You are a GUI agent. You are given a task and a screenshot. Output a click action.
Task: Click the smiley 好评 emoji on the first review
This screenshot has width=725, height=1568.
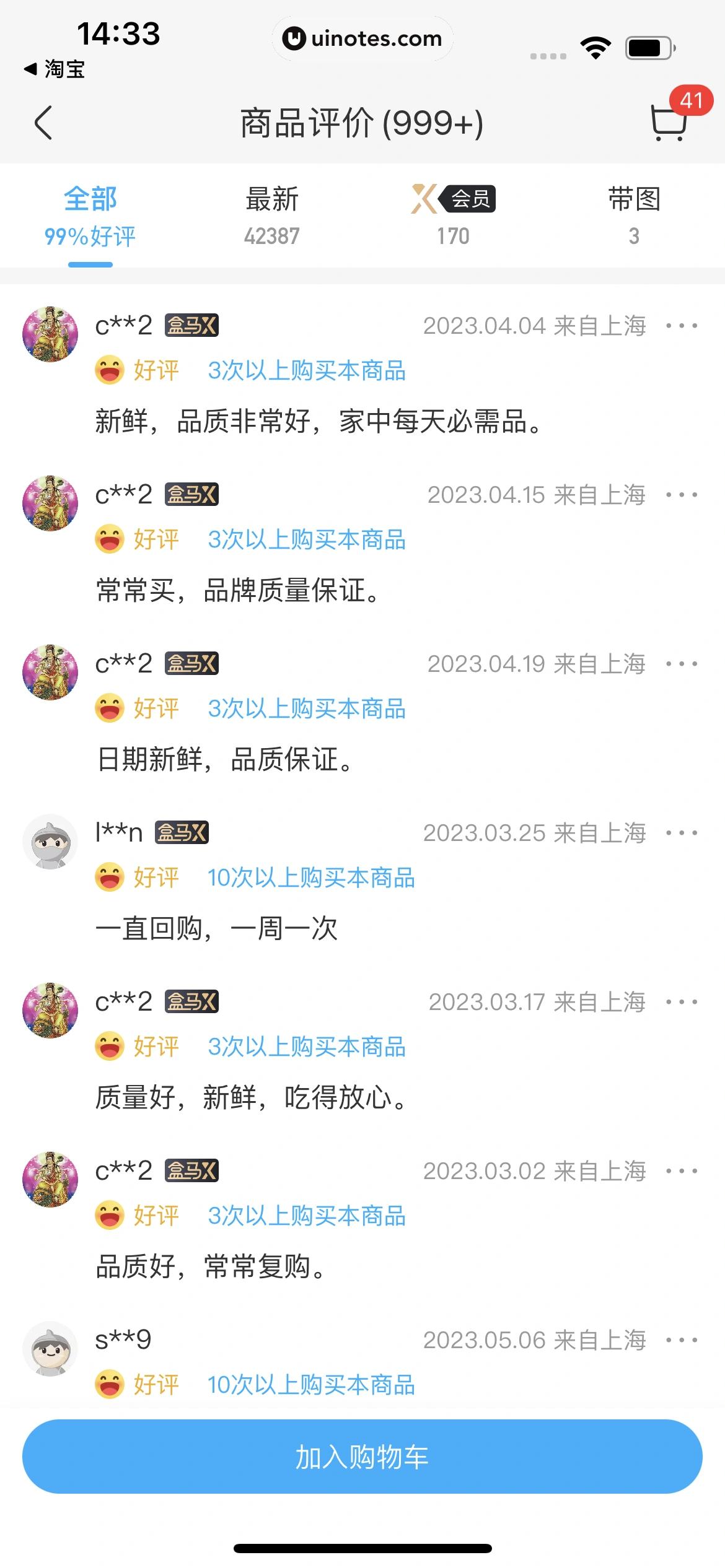110,370
